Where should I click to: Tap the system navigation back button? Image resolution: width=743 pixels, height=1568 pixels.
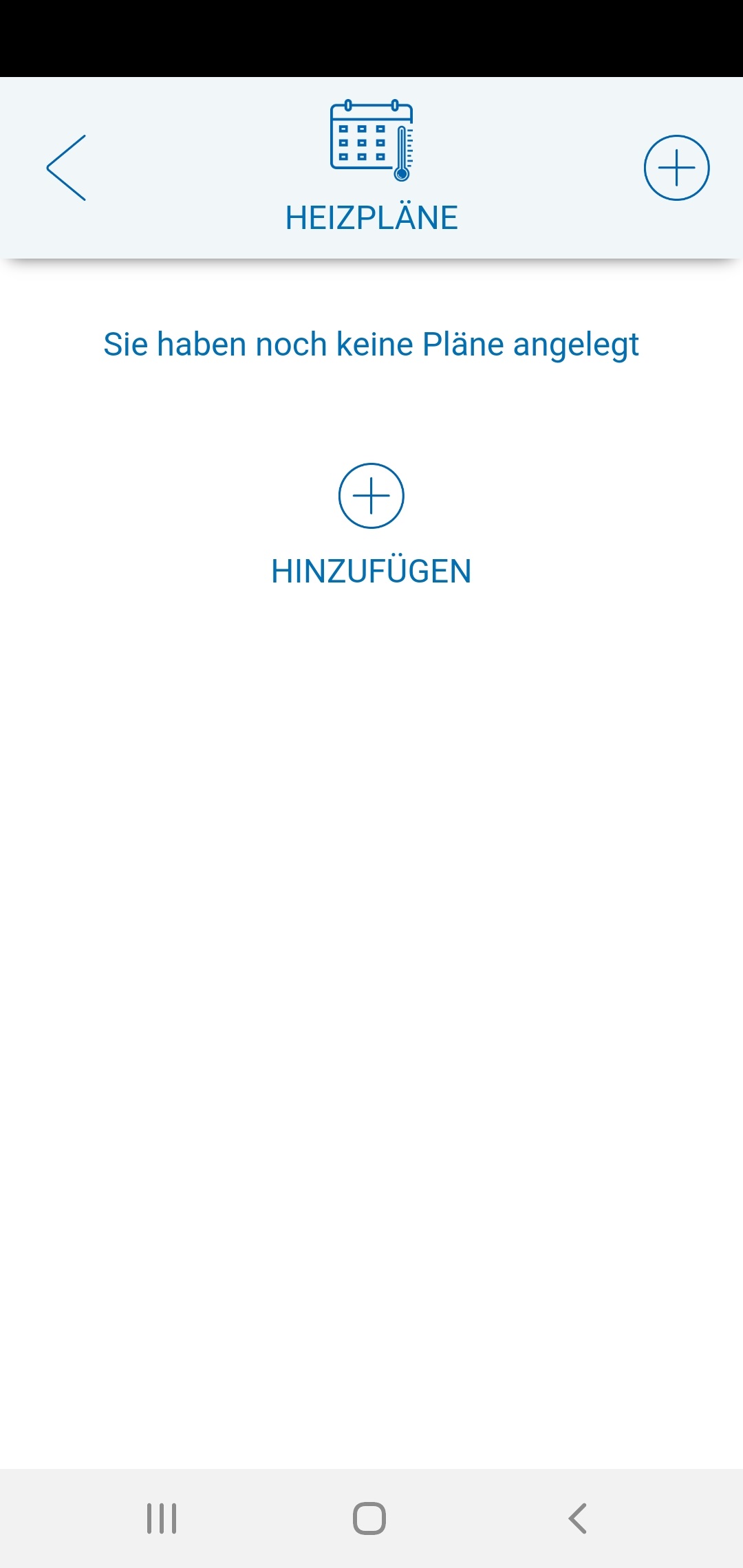pyautogui.click(x=578, y=1518)
